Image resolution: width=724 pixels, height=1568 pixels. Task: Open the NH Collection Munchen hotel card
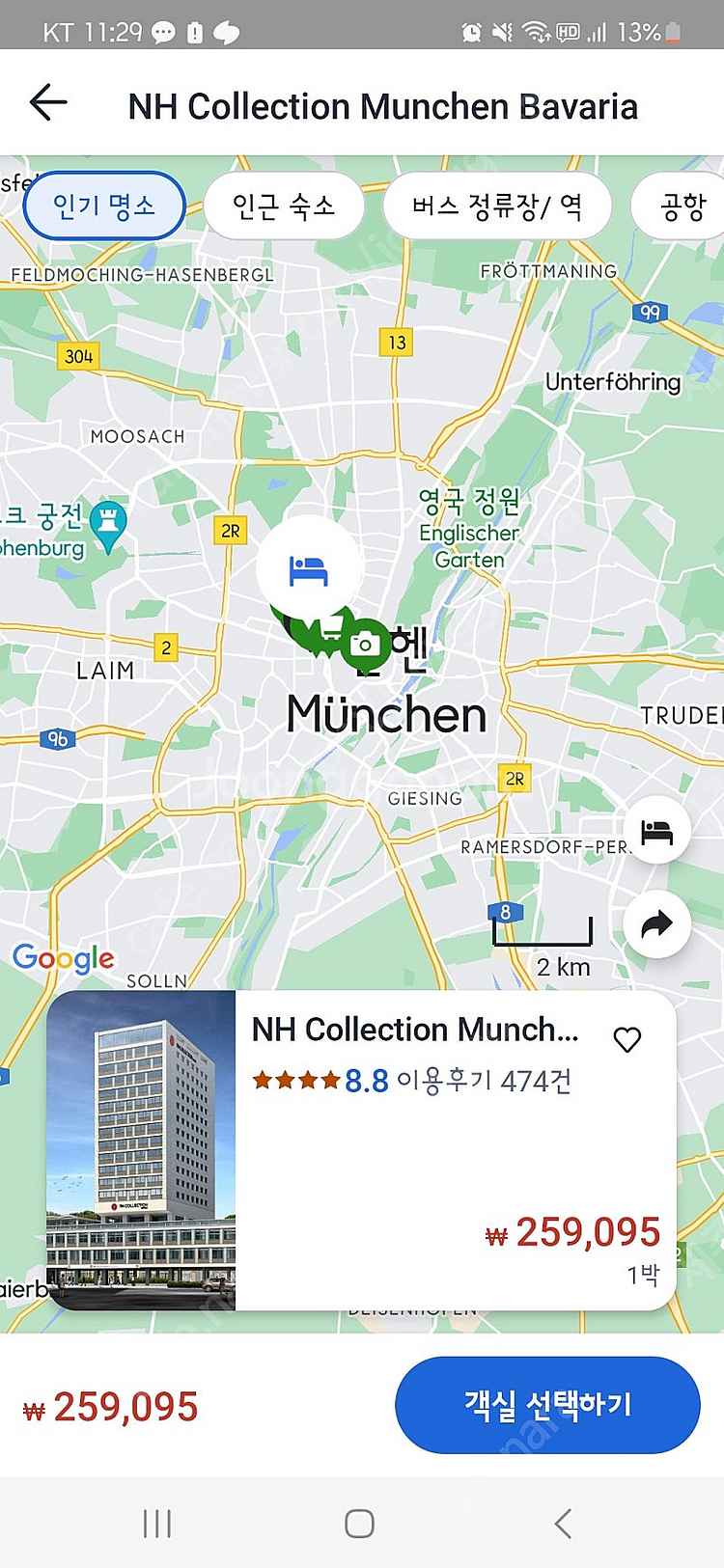pos(415,1148)
